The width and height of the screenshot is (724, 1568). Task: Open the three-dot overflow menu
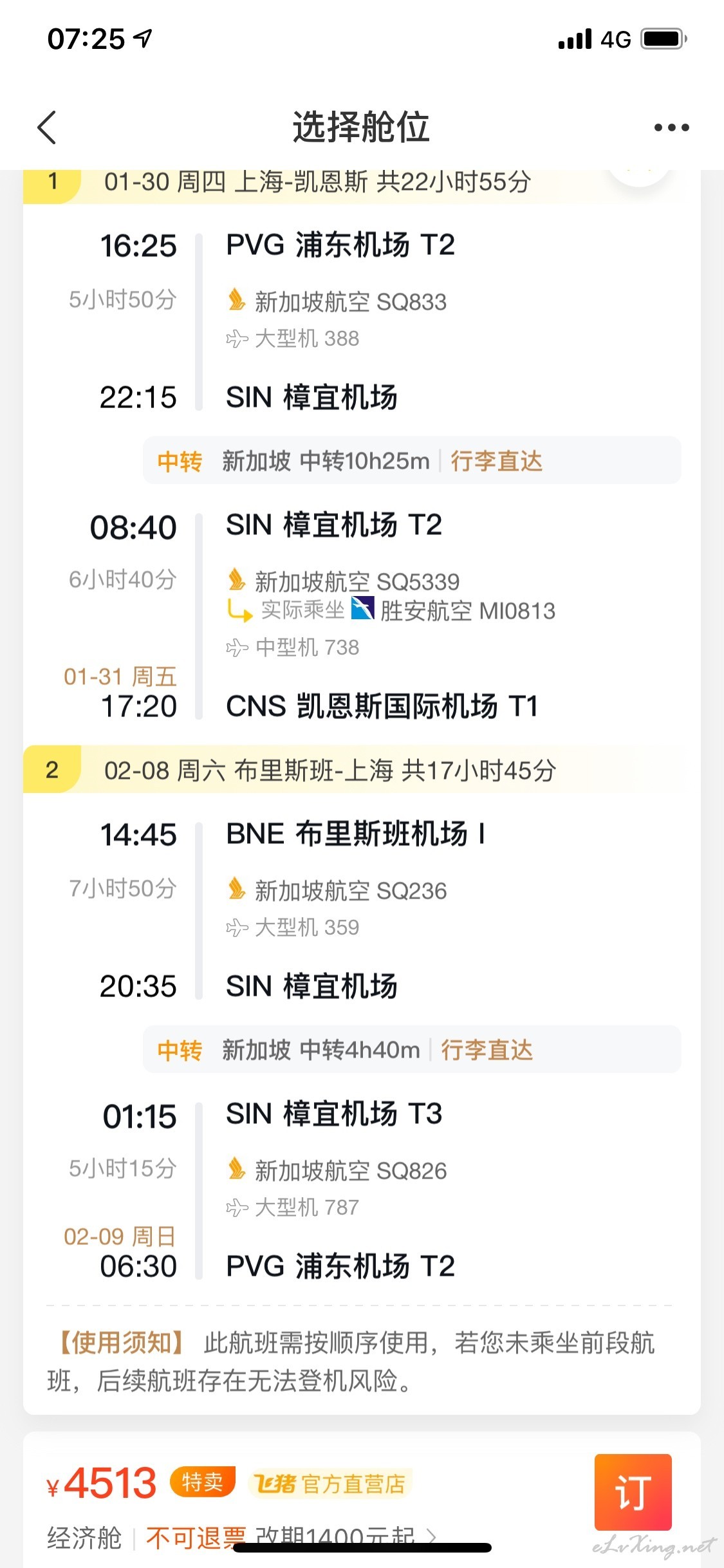tap(671, 127)
